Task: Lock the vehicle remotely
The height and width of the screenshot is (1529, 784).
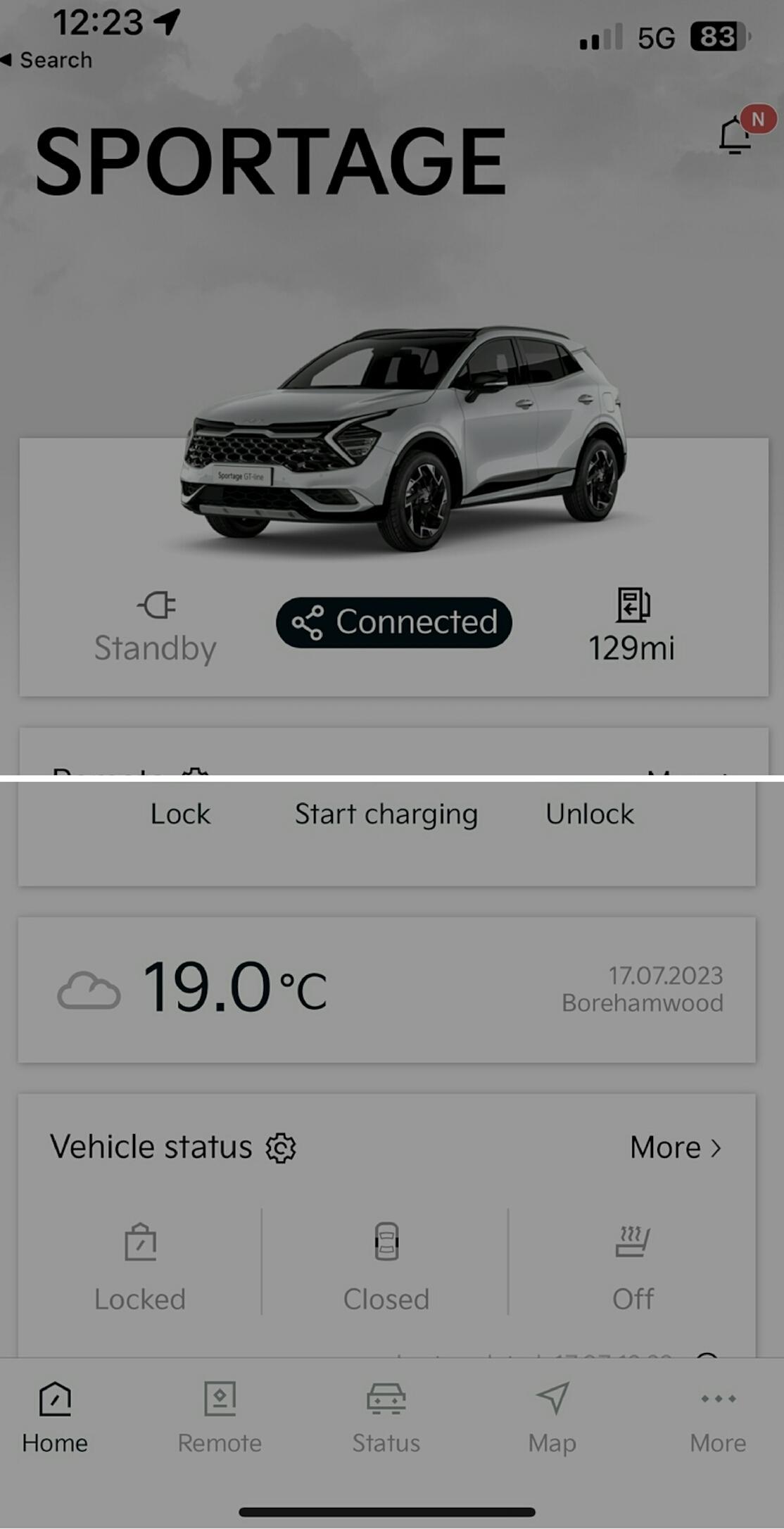Action: point(180,814)
